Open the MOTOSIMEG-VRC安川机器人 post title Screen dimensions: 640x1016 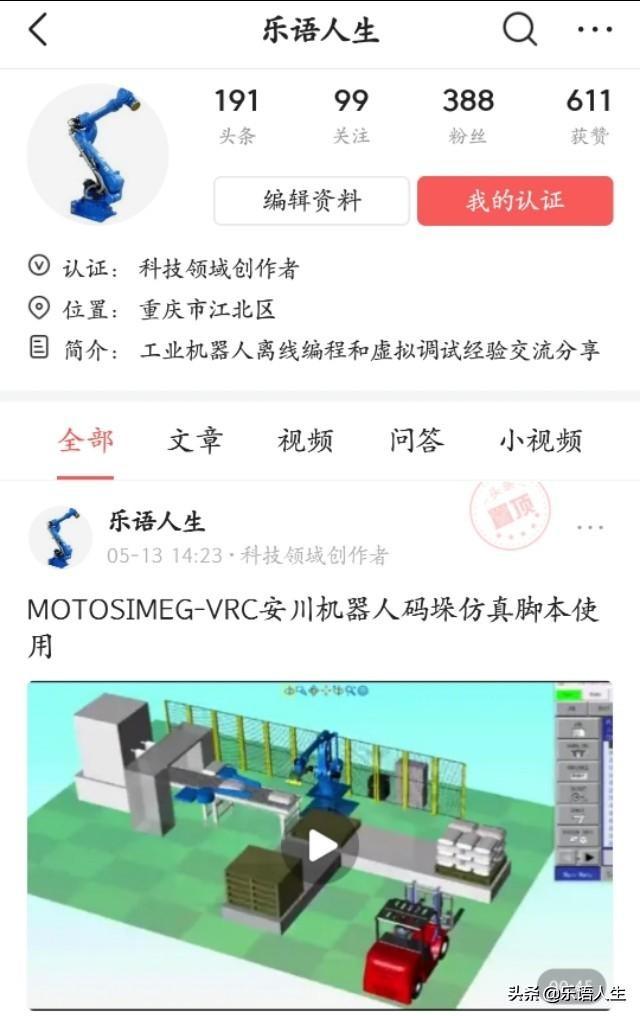(312, 627)
